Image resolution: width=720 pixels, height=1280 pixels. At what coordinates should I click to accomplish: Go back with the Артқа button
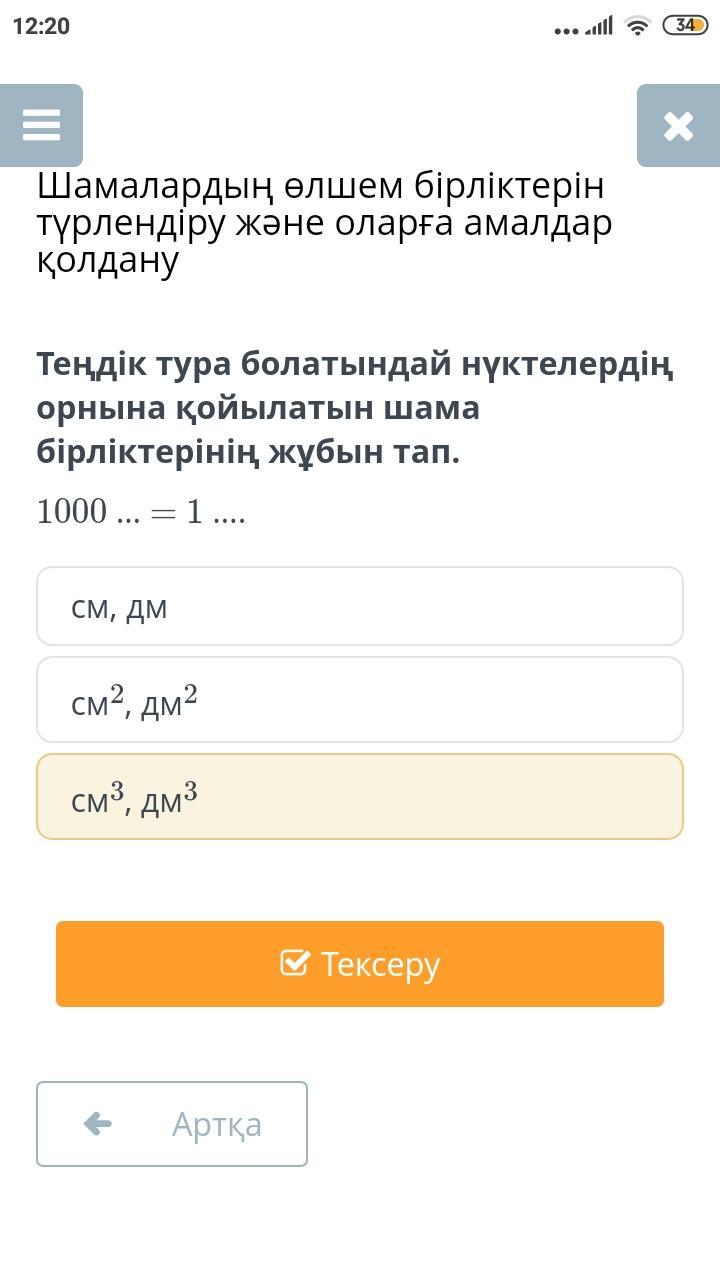pyautogui.click(x=172, y=1124)
